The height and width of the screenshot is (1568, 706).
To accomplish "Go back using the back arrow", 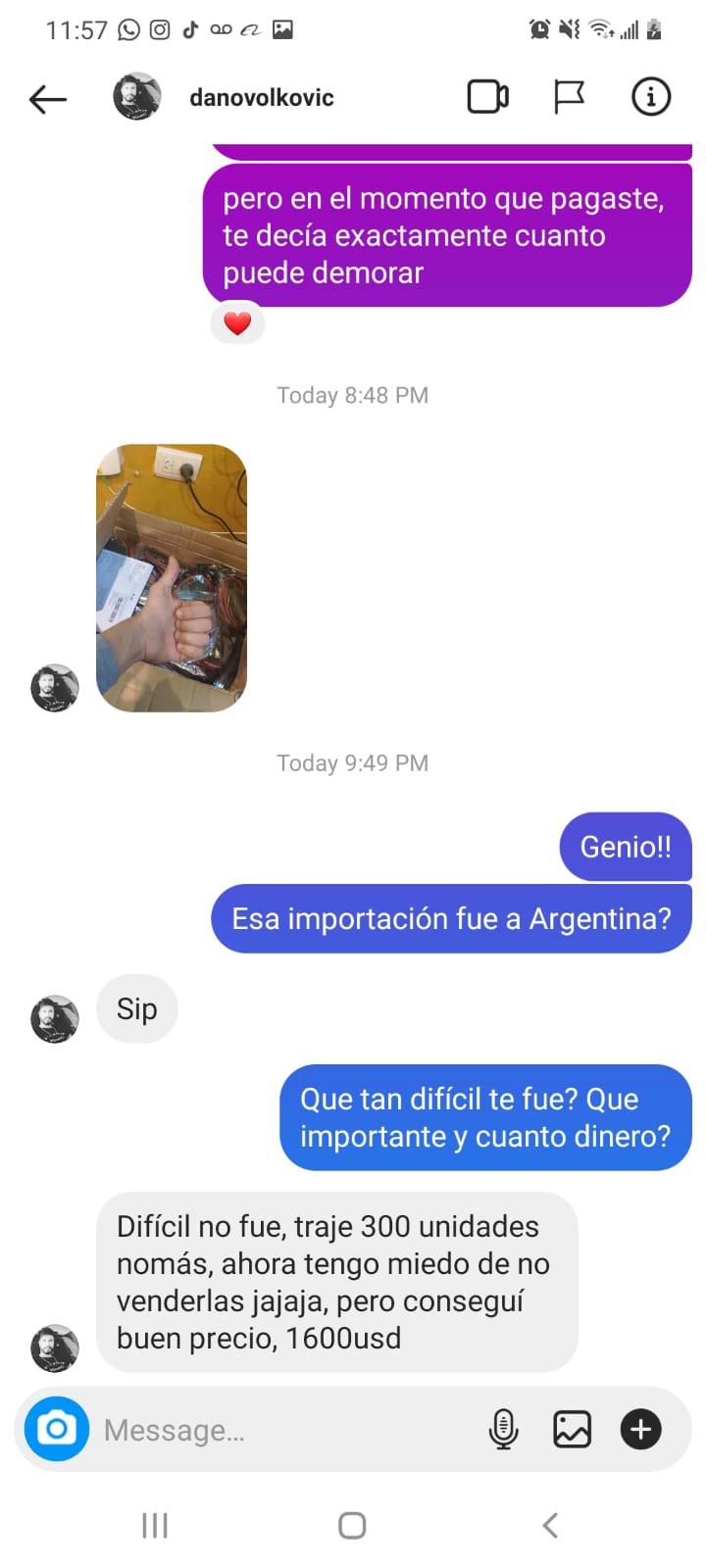I will tap(47, 97).
